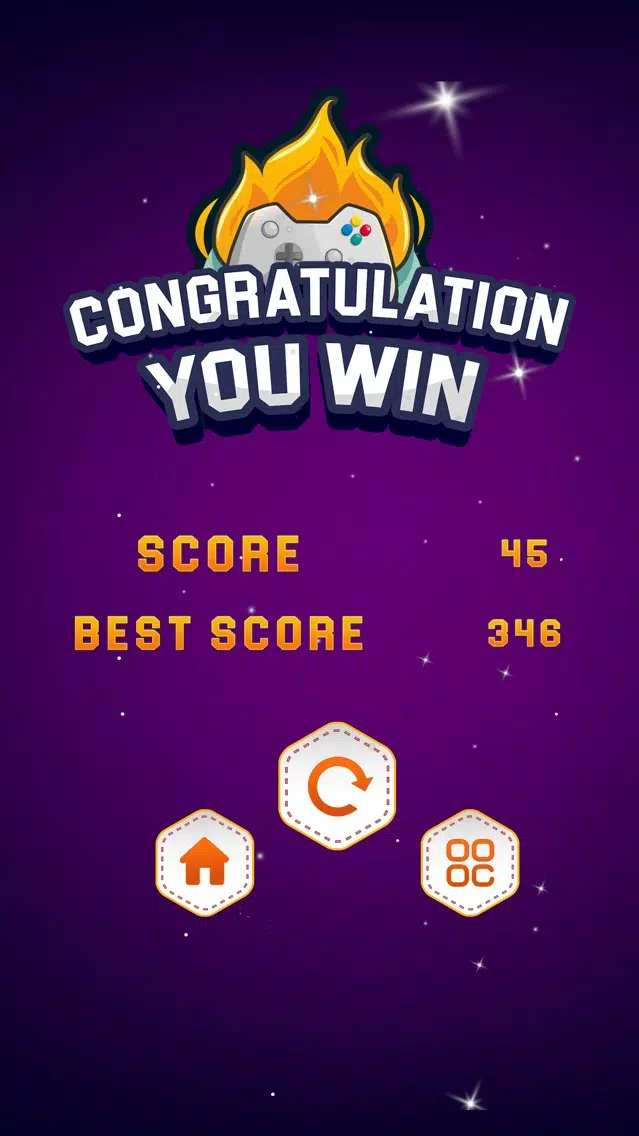Open the level select grid button
The height and width of the screenshot is (1136, 639).
[x=470, y=862]
